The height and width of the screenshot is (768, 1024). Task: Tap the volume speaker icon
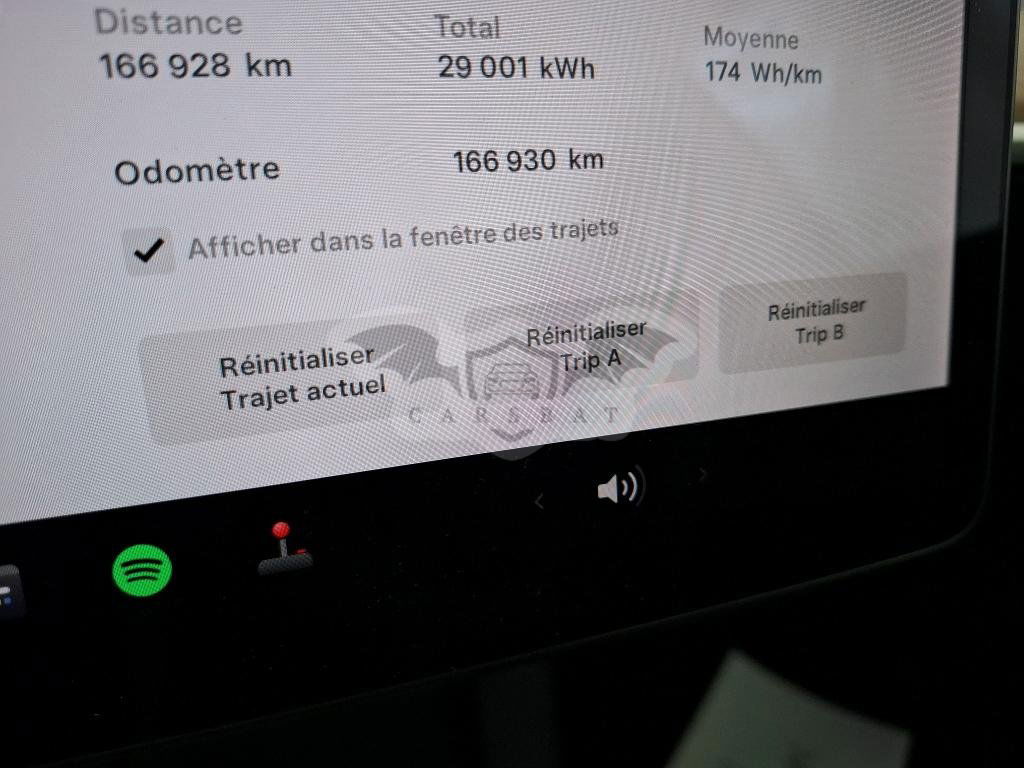point(619,488)
